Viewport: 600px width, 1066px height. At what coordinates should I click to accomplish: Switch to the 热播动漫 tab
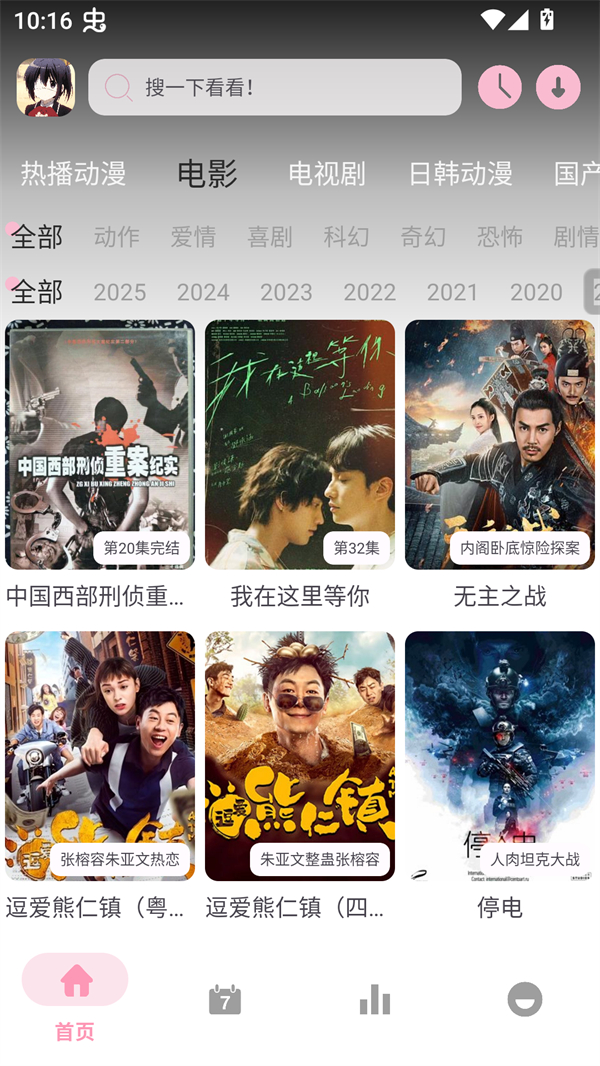click(73, 174)
